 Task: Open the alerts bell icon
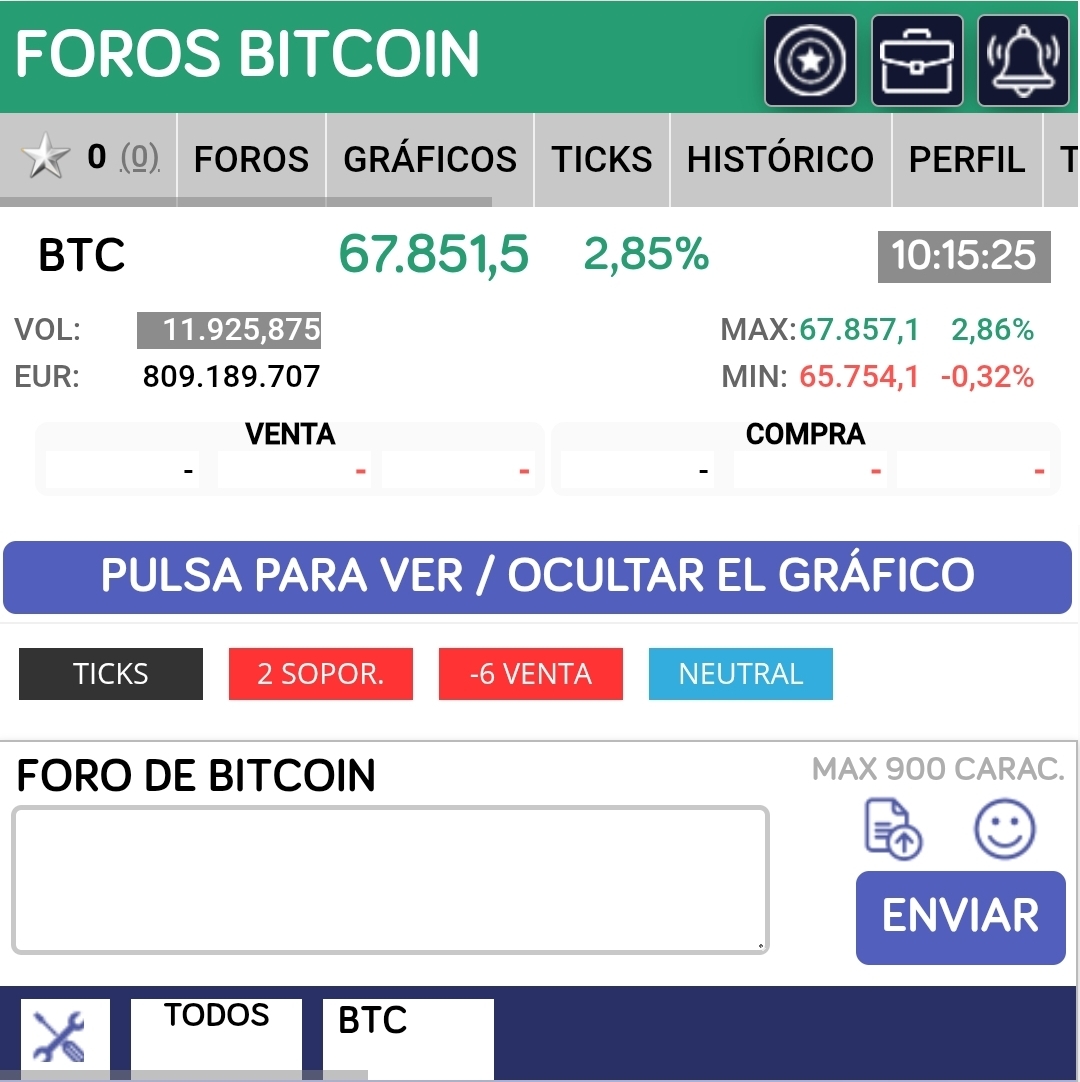pyautogui.click(x=1023, y=60)
